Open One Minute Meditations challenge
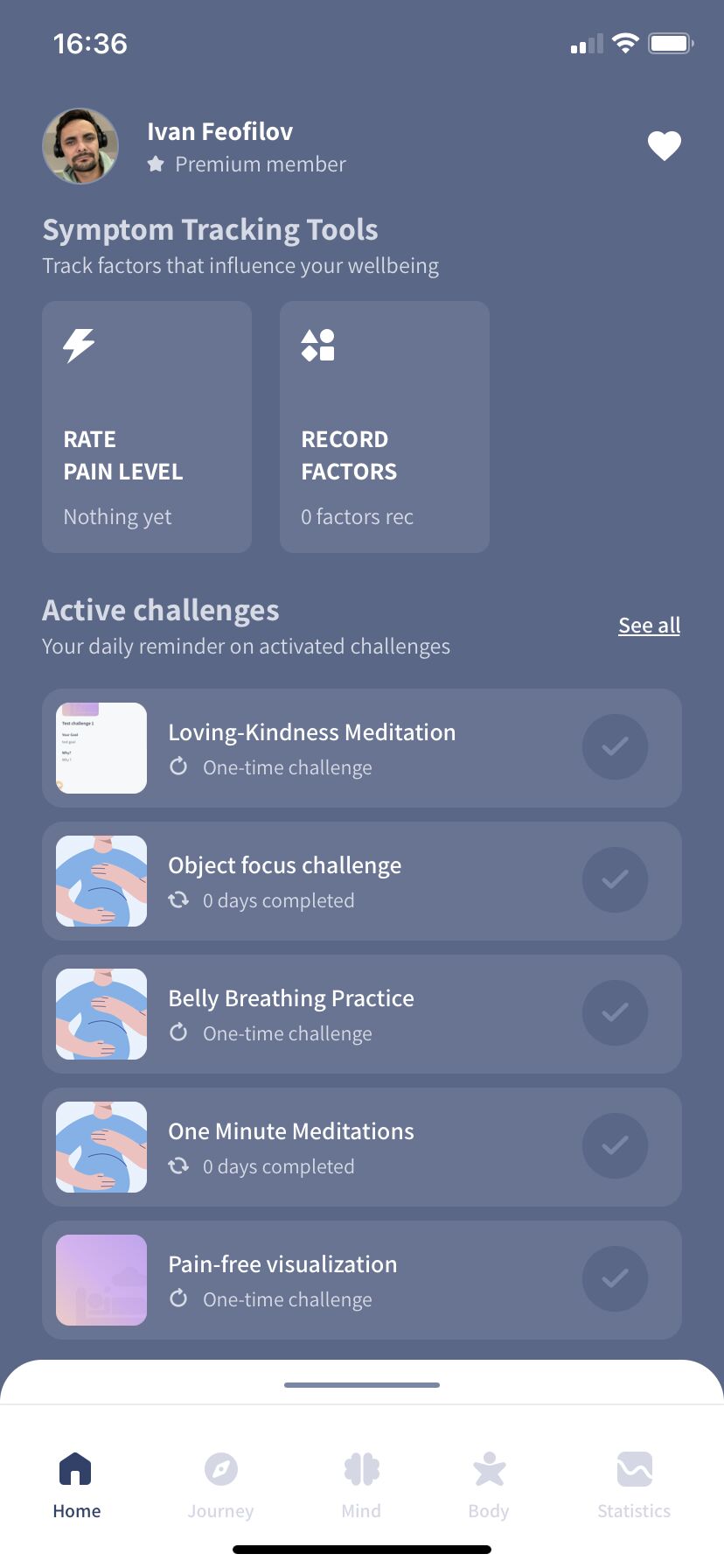 coord(362,1147)
